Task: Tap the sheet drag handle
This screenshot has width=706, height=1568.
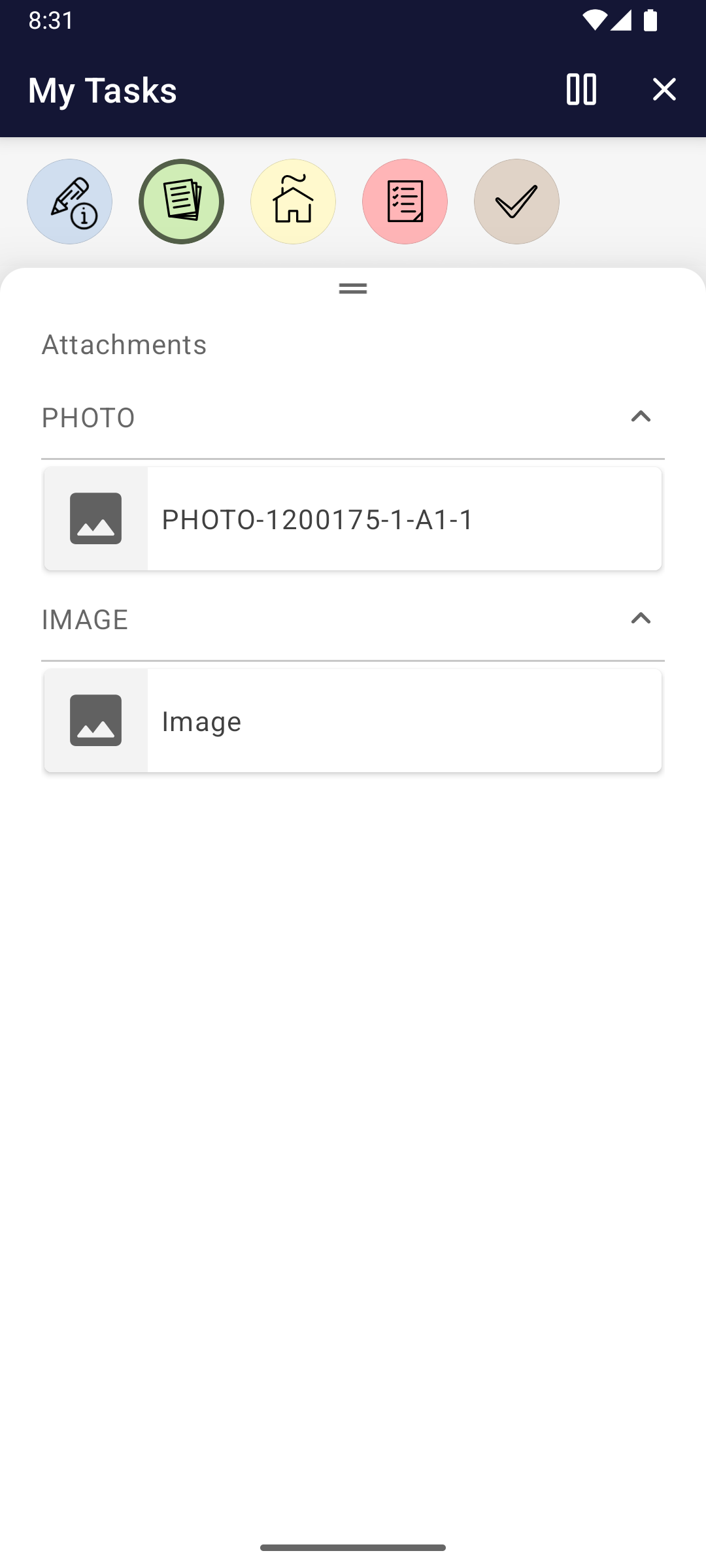Action: 353,288
